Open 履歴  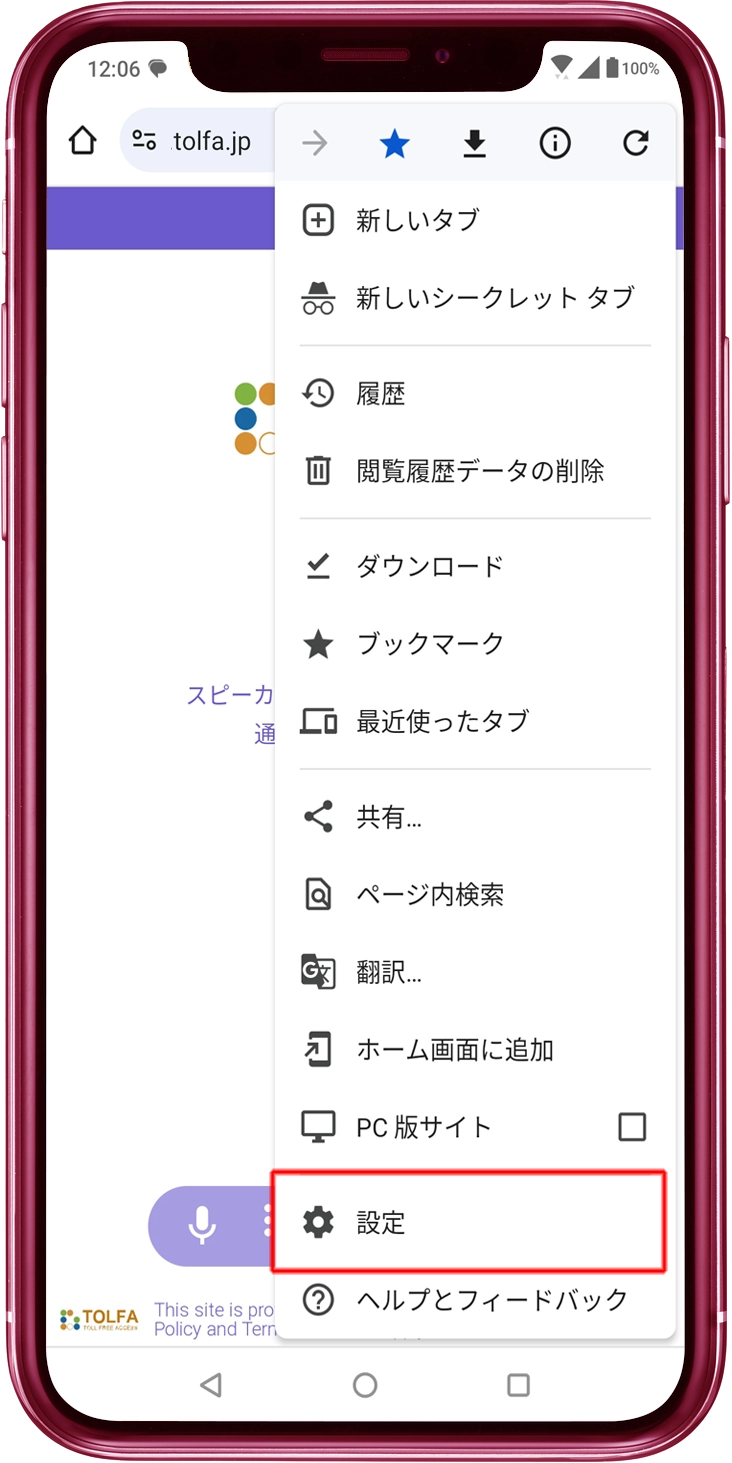(380, 393)
